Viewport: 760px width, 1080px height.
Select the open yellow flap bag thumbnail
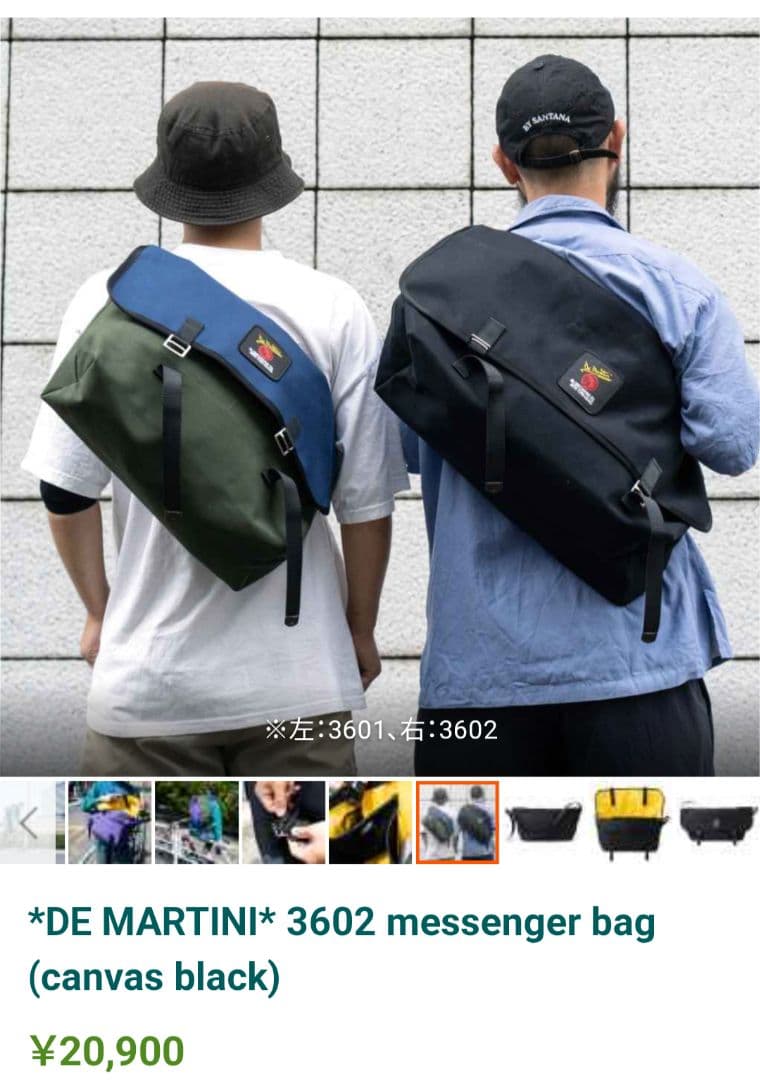pos(631,822)
